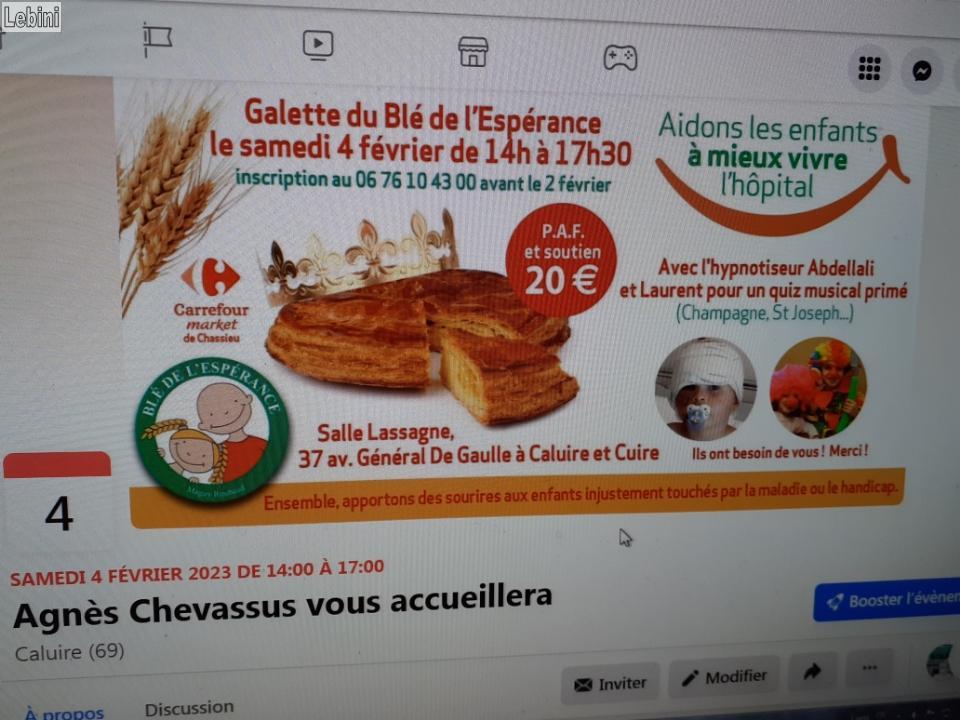The height and width of the screenshot is (720, 960).
Task: Open the Marketplace icon
Action: coord(472,52)
